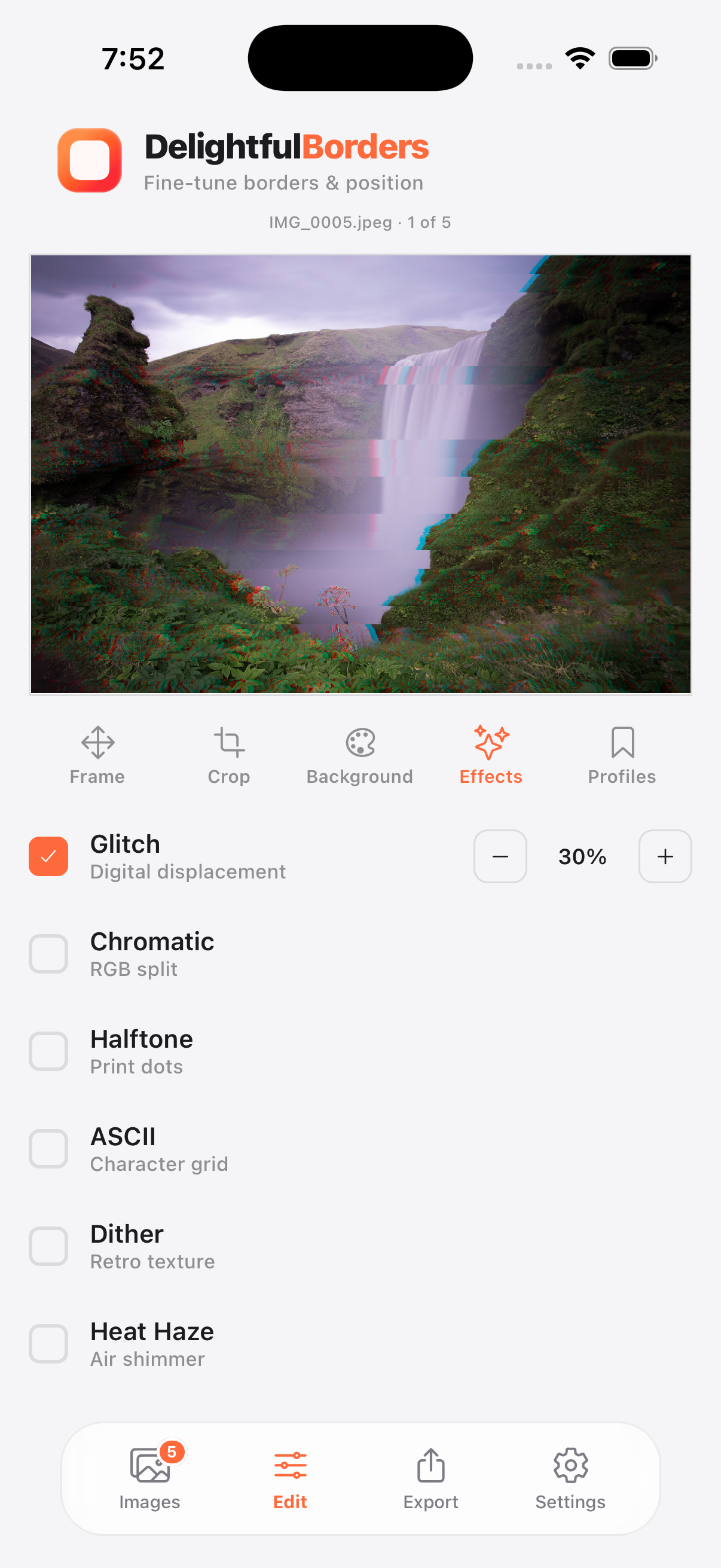Enable the Chromatic RGB split effect
721x1568 pixels.
tap(48, 954)
